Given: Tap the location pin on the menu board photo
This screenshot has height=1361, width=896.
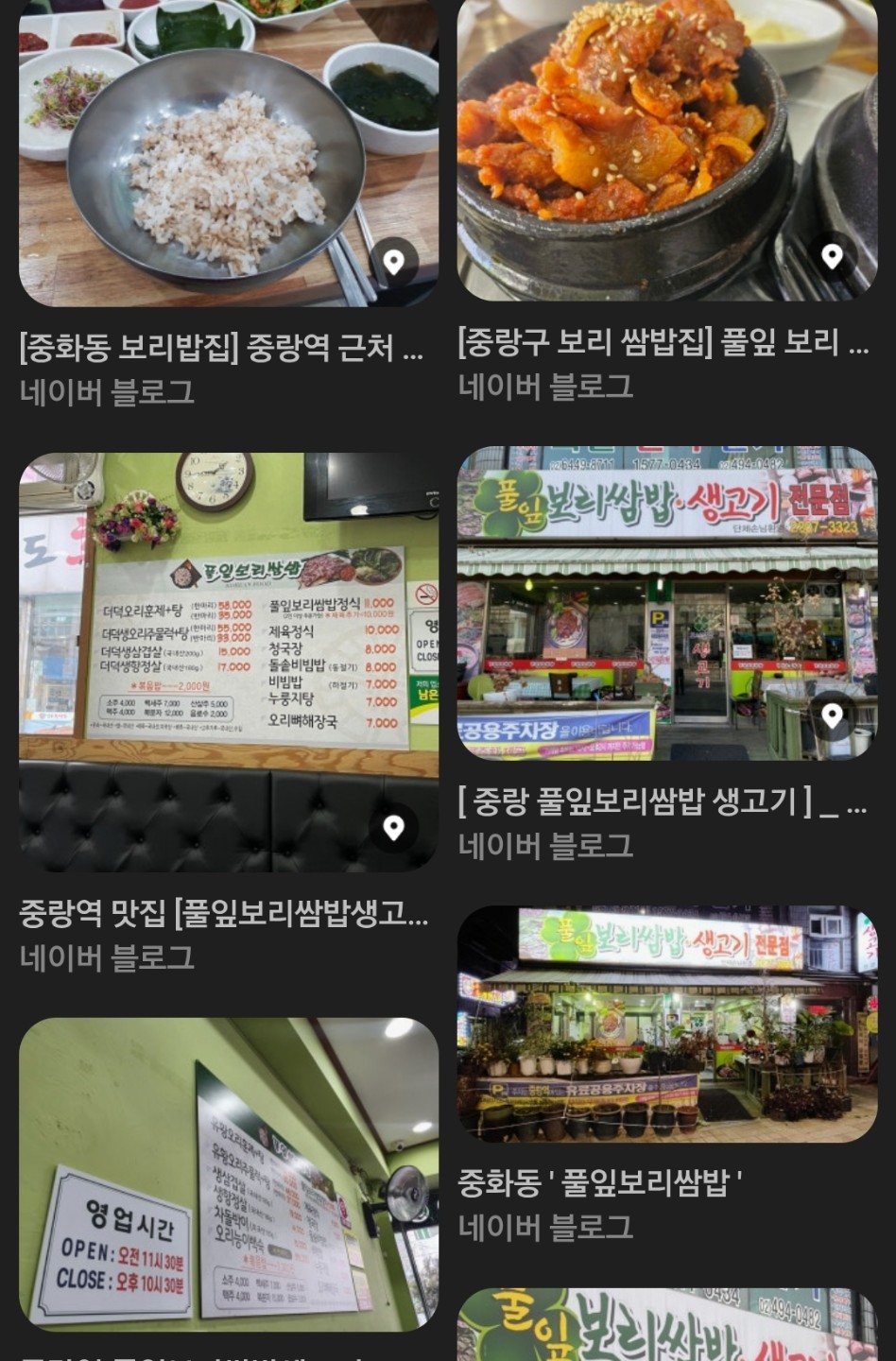Looking at the screenshot, I should (393, 828).
